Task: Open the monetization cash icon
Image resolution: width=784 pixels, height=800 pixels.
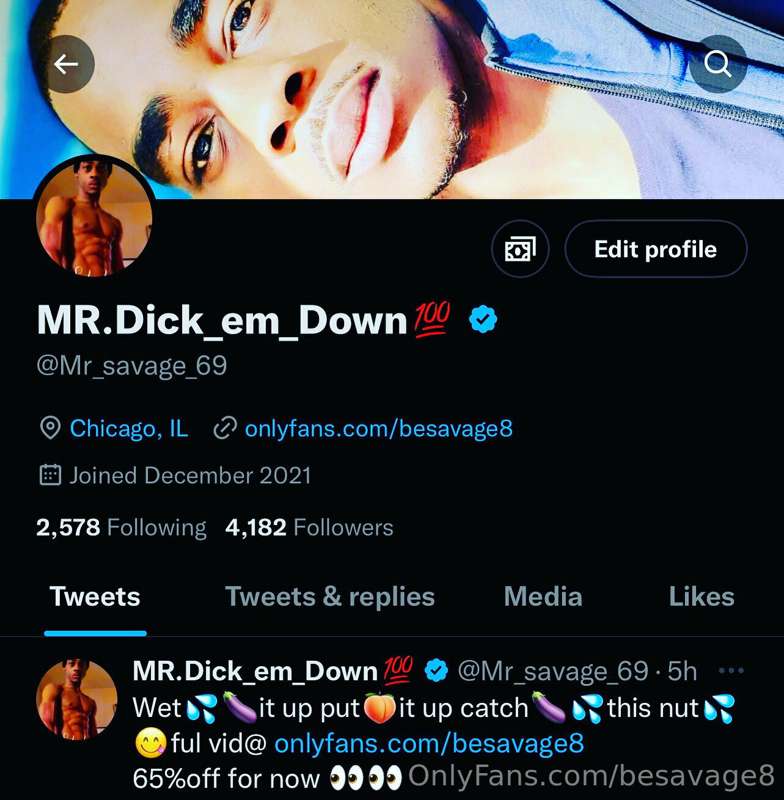Action: point(520,249)
